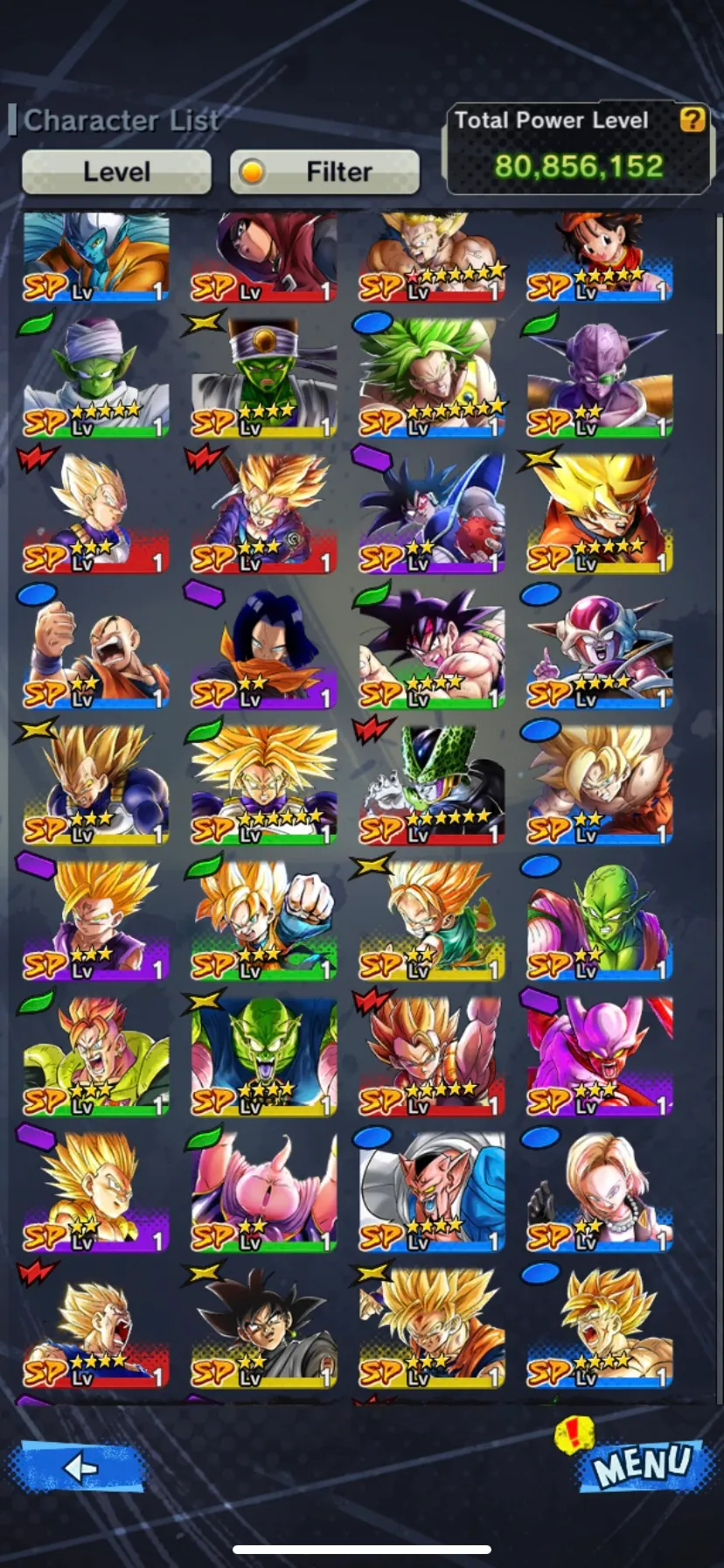
Task: Tap the green element icon on Piccolo's card
Action: tap(33, 323)
